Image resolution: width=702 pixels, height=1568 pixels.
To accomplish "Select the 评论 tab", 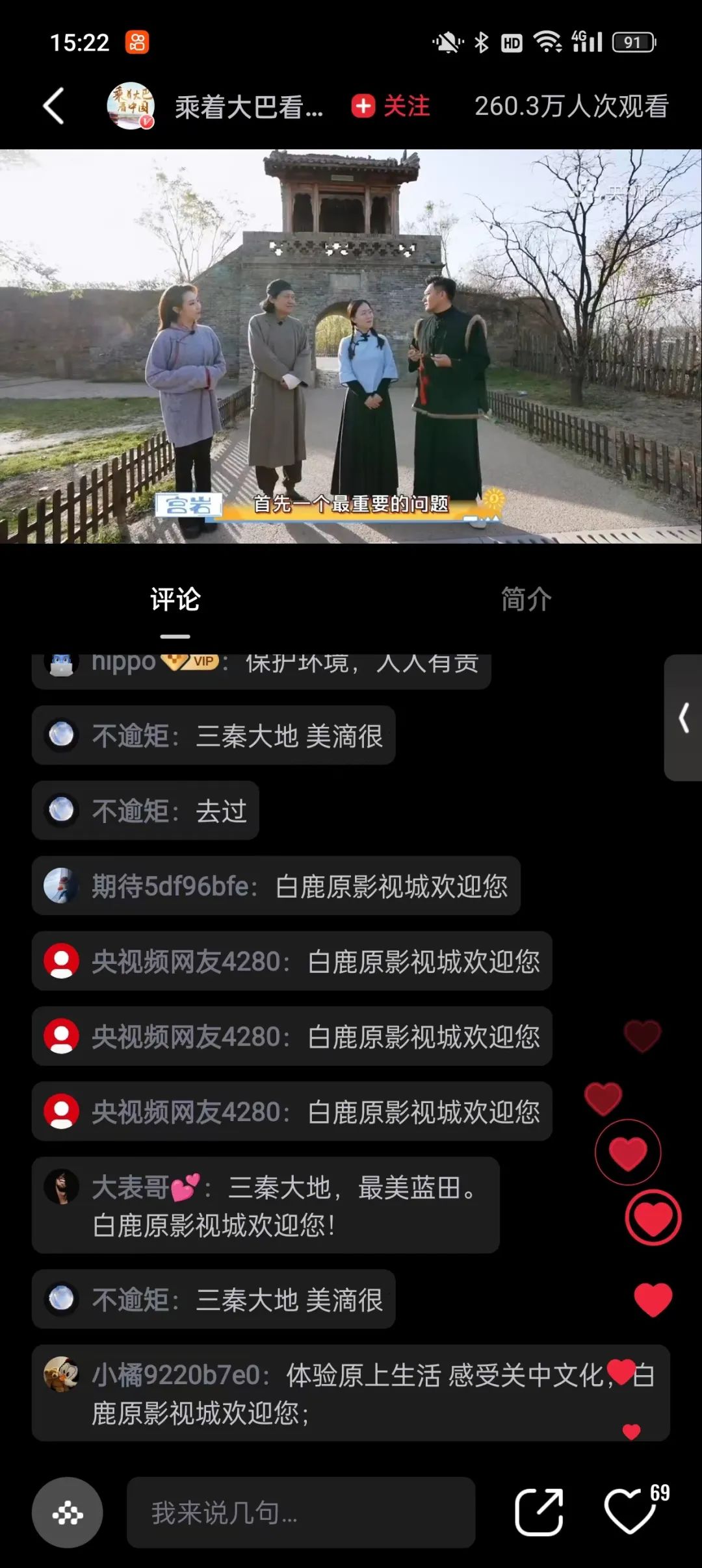I will coord(175,599).
